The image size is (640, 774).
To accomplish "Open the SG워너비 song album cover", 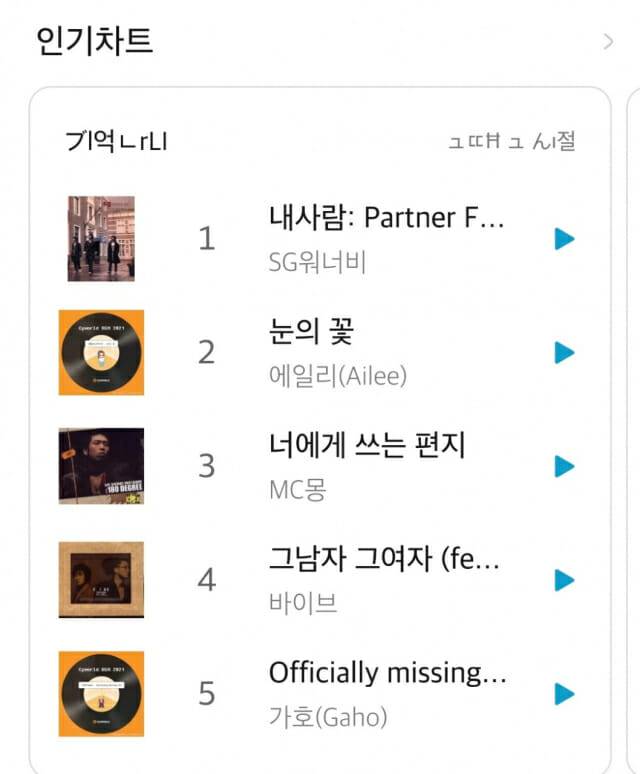I will (x=101, y=238).
